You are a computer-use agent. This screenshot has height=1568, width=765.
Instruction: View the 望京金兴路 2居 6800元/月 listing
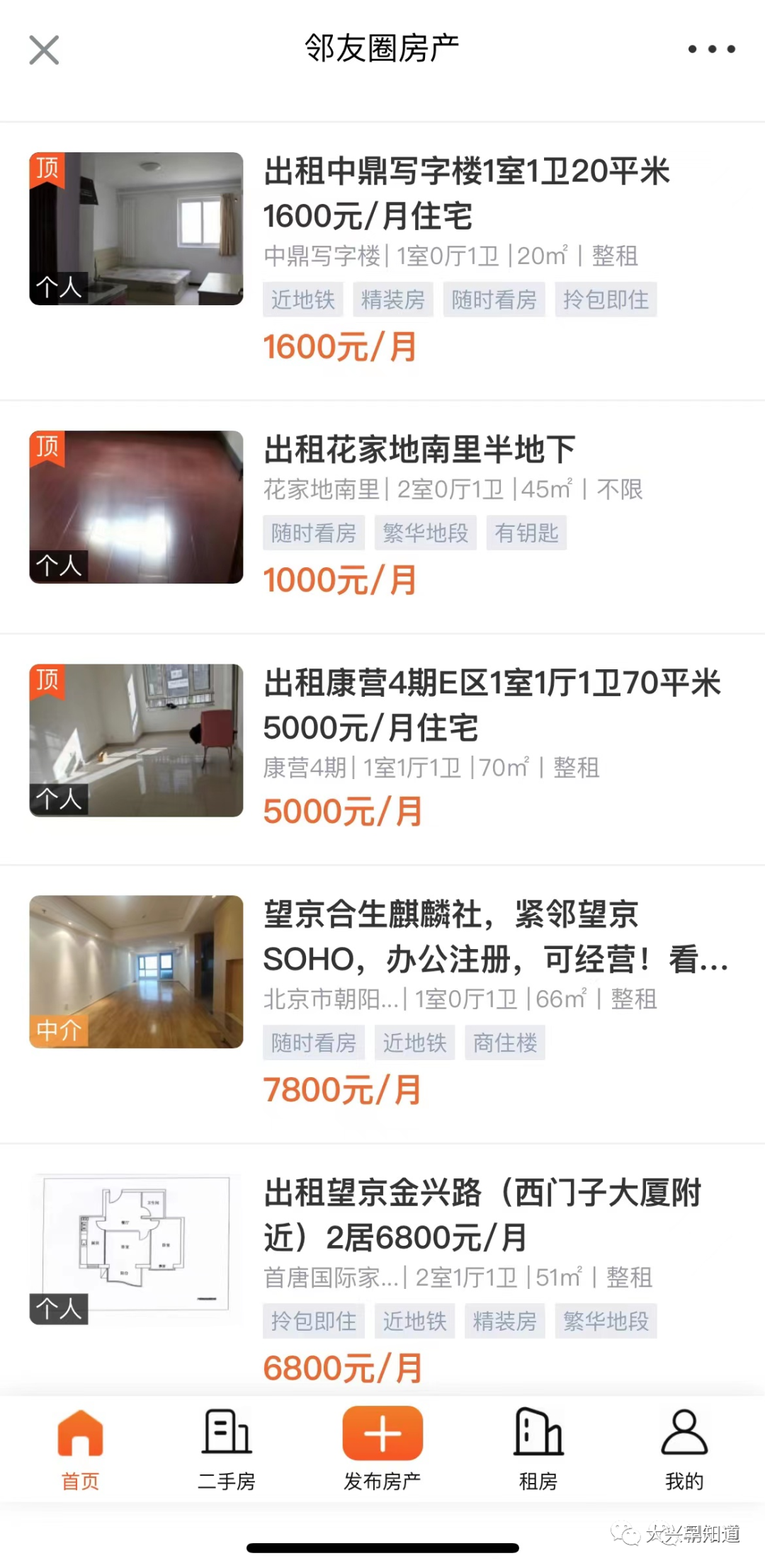[382, 1269]
